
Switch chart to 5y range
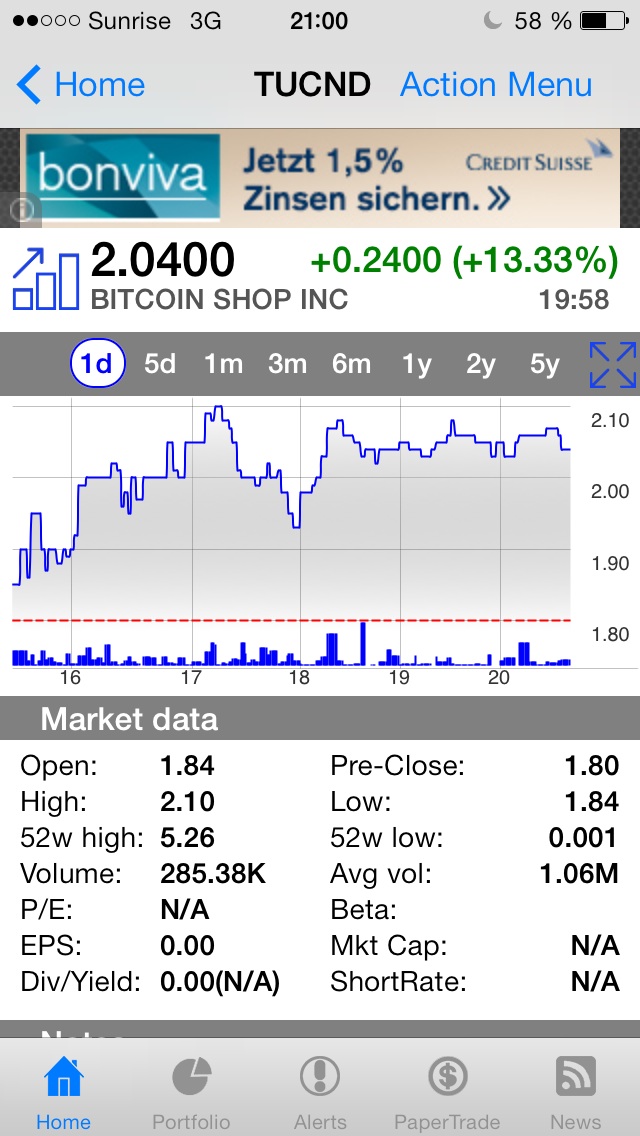pos(544,364)
